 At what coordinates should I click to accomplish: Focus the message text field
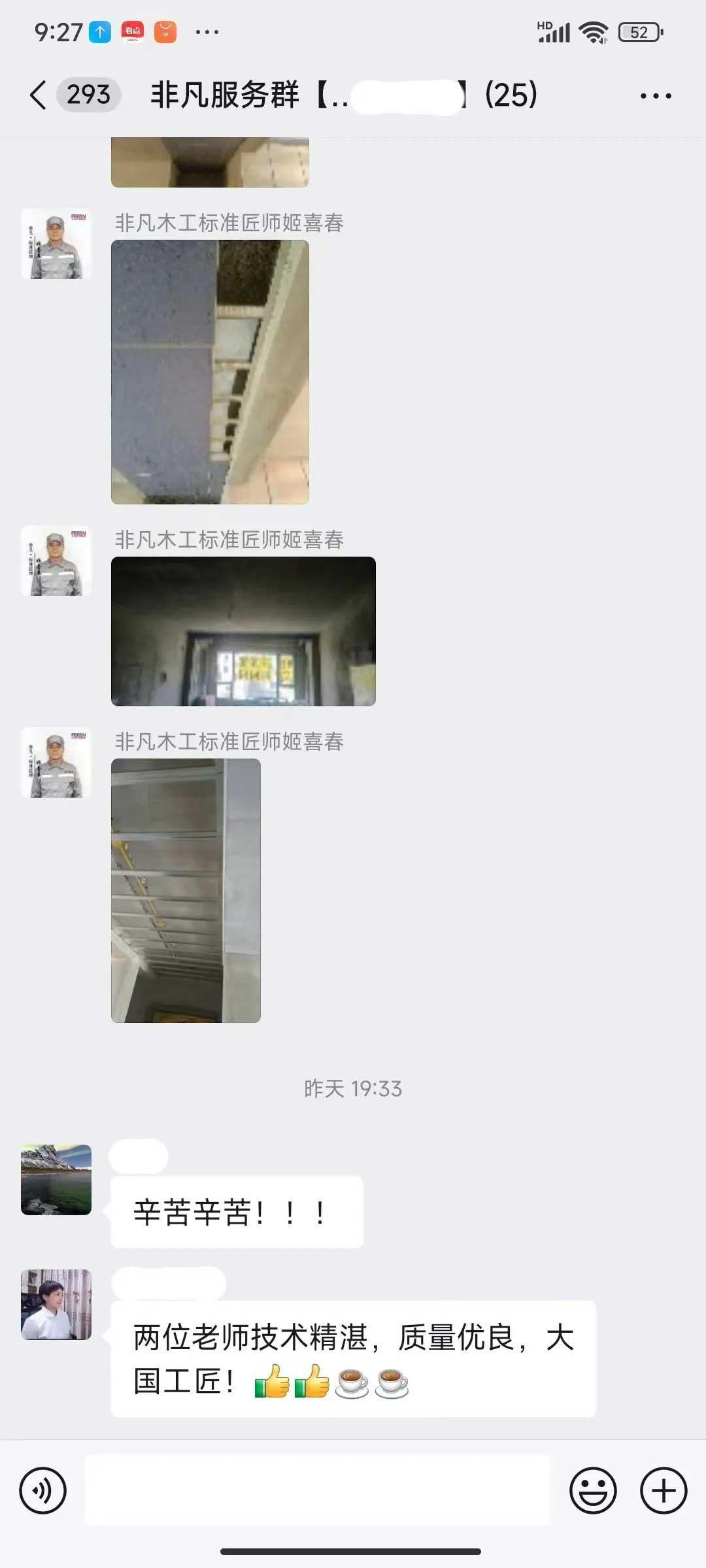[x=318, y=1490]
